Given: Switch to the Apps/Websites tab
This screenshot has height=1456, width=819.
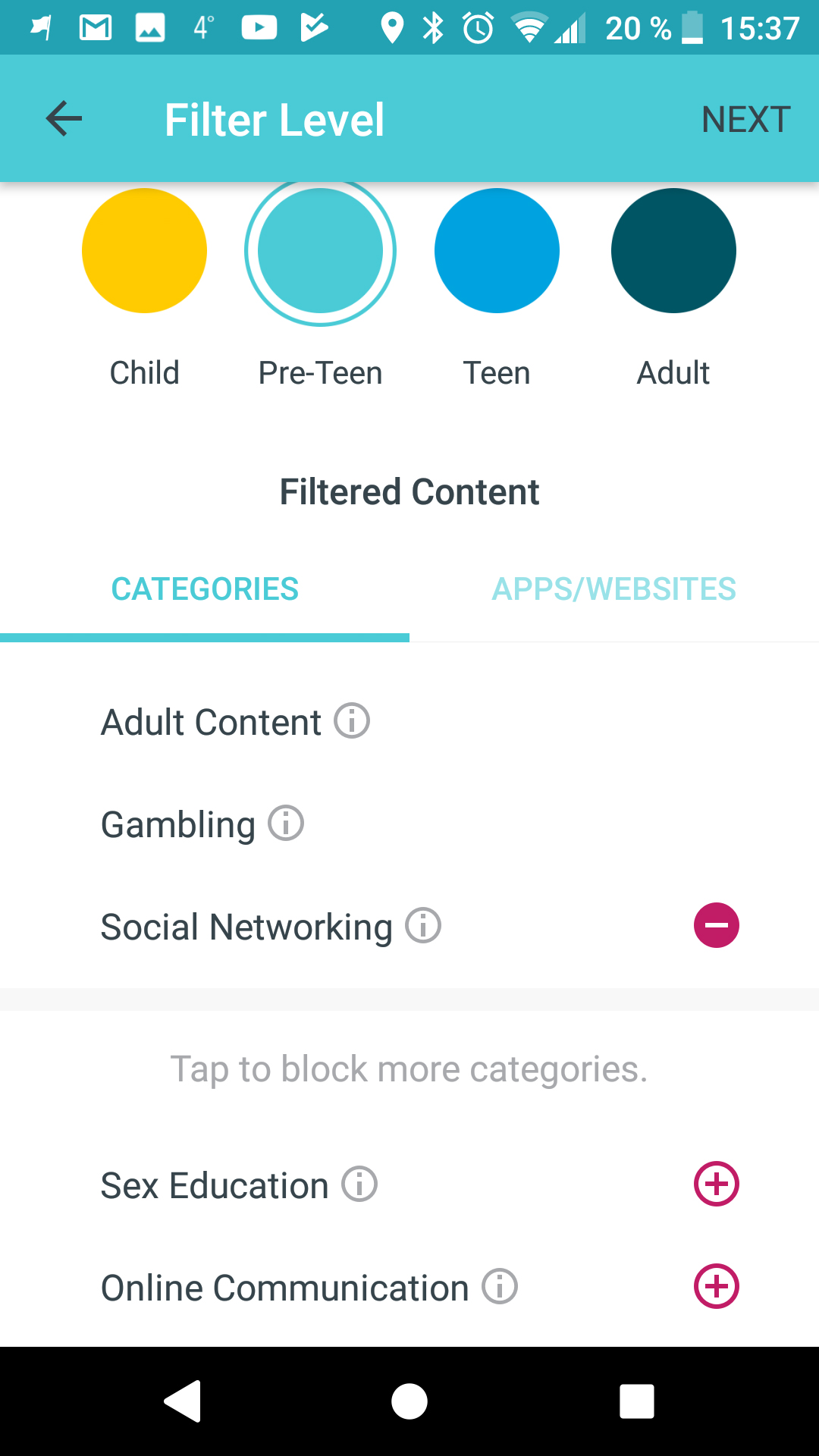Looking at the screenshot, I should click(614, 589).
